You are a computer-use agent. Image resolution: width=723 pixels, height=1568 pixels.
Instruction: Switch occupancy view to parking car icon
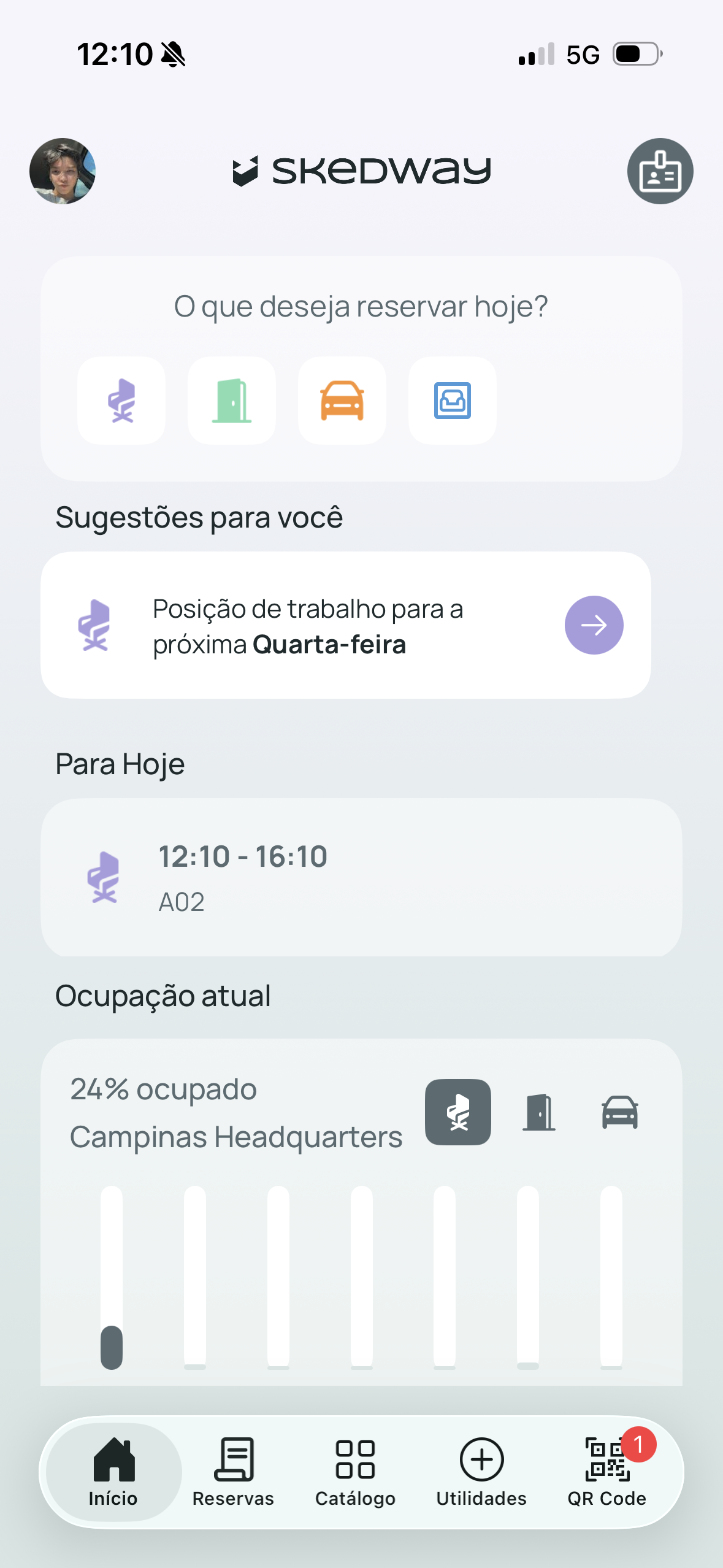click(x=619, y=1112)
